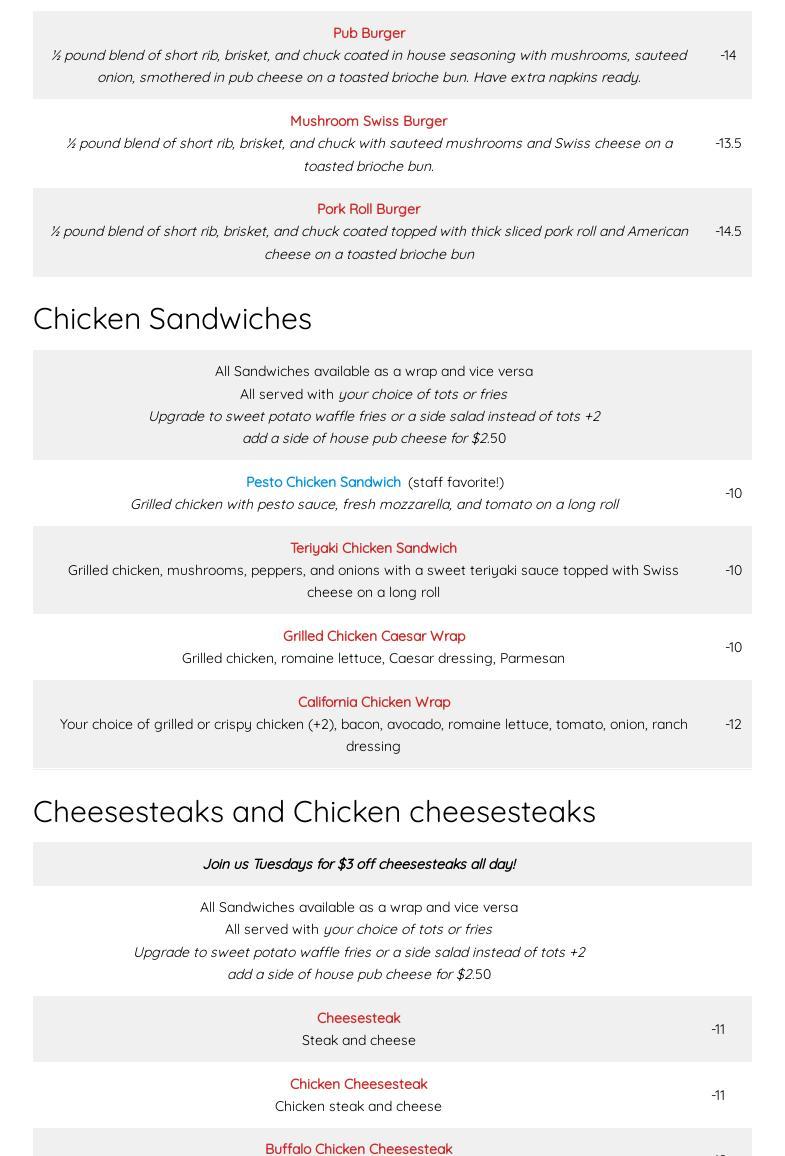Image resolution: width=785 pixels, height=1156 pixels.
Task: Open the Cheesesteak item link
Action: click(358, 1018)
